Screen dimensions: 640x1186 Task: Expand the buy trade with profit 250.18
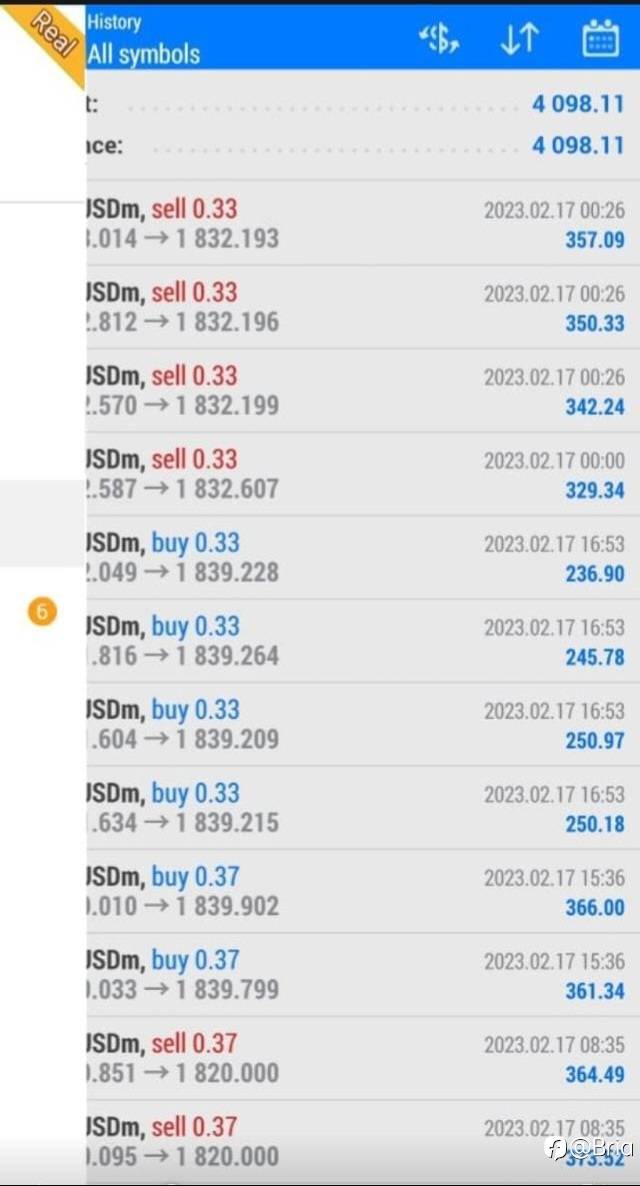(363, 808)
